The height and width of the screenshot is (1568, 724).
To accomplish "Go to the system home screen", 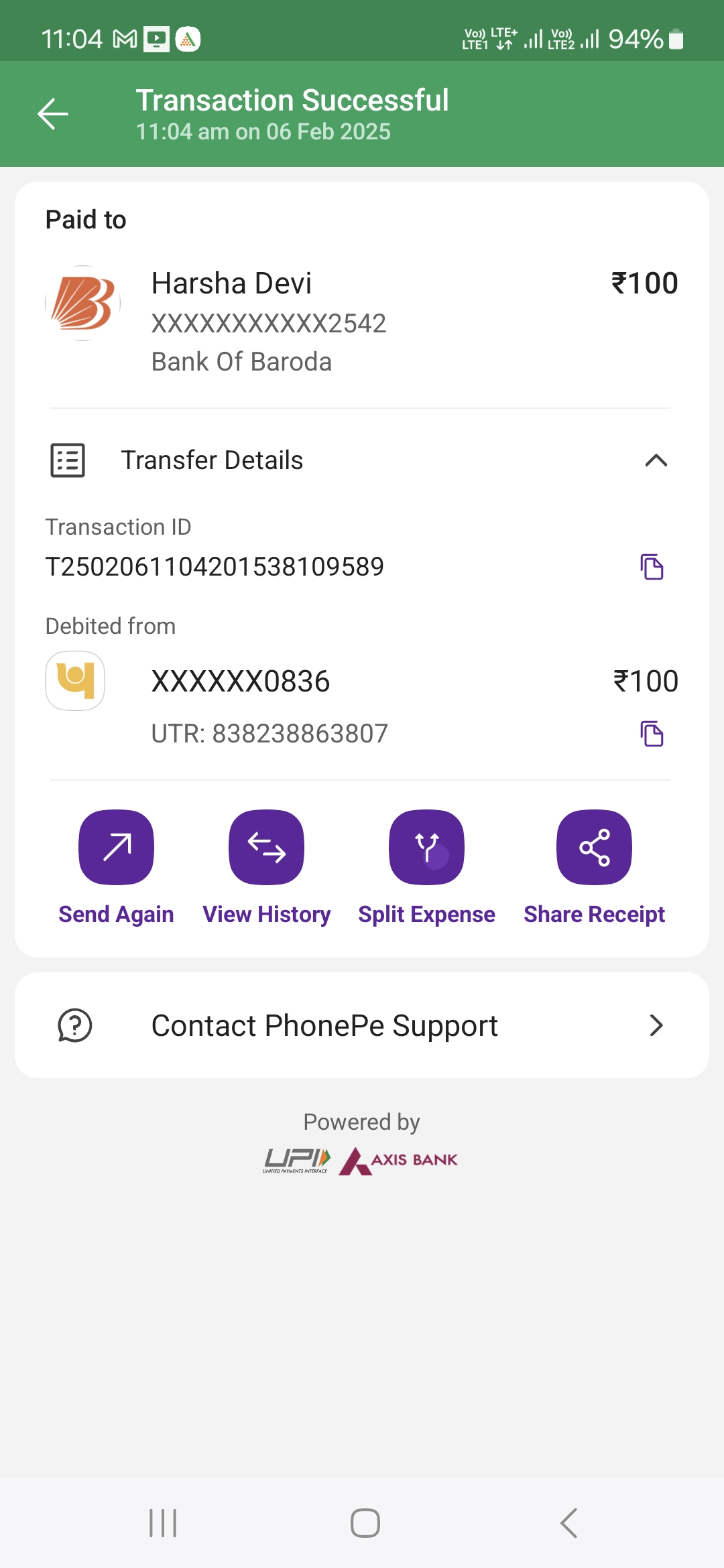I will 365,1523.
